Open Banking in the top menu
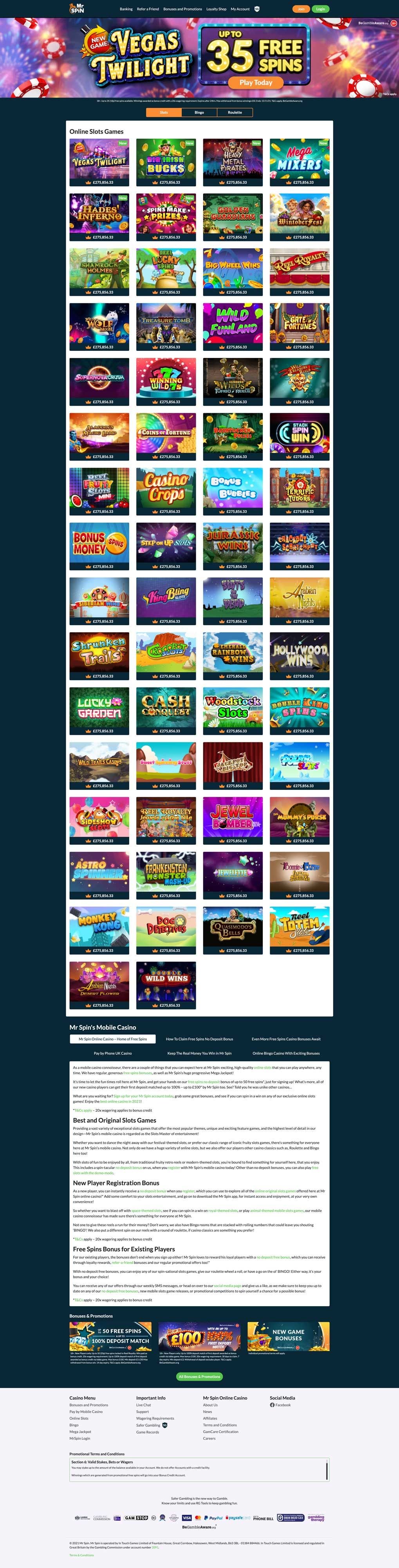The image size is (399, 1568). pyautogui.click(x=126, y=9)
